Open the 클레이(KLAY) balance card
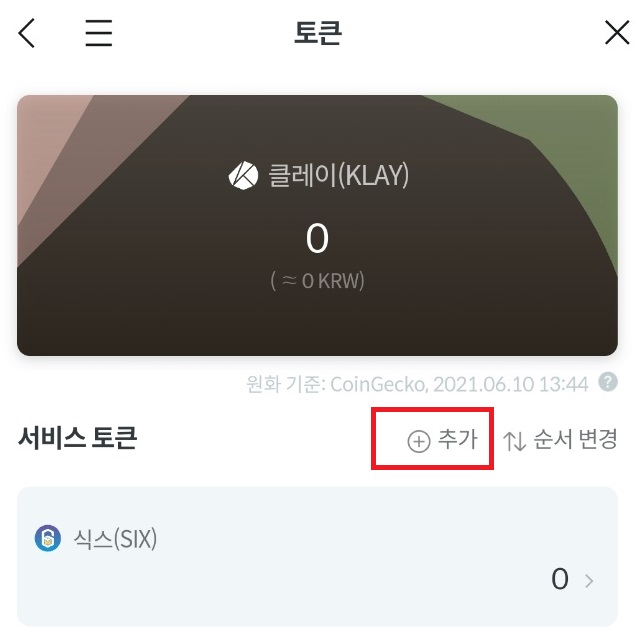The height and width of the screenshot is (639, 643). click(317, 225)
